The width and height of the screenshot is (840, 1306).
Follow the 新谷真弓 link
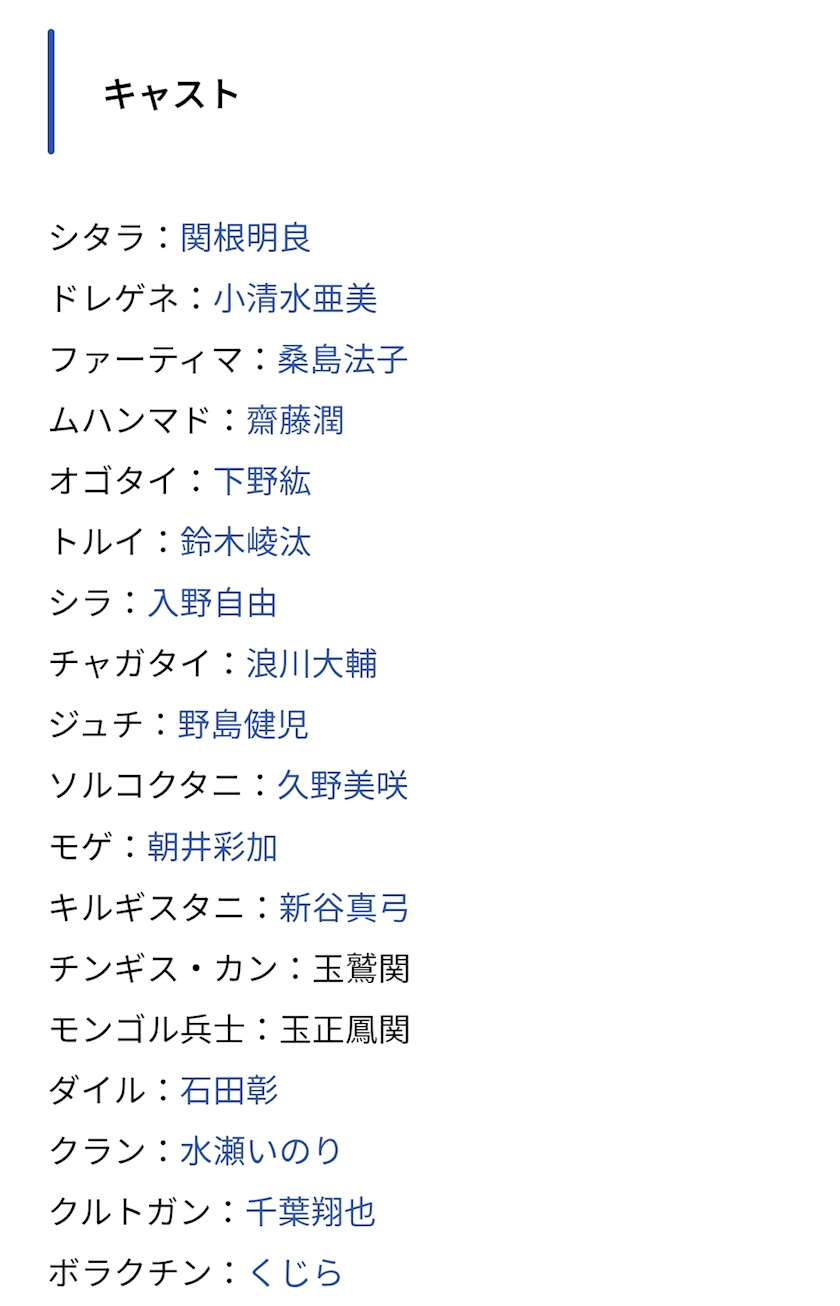coord(344,908)
